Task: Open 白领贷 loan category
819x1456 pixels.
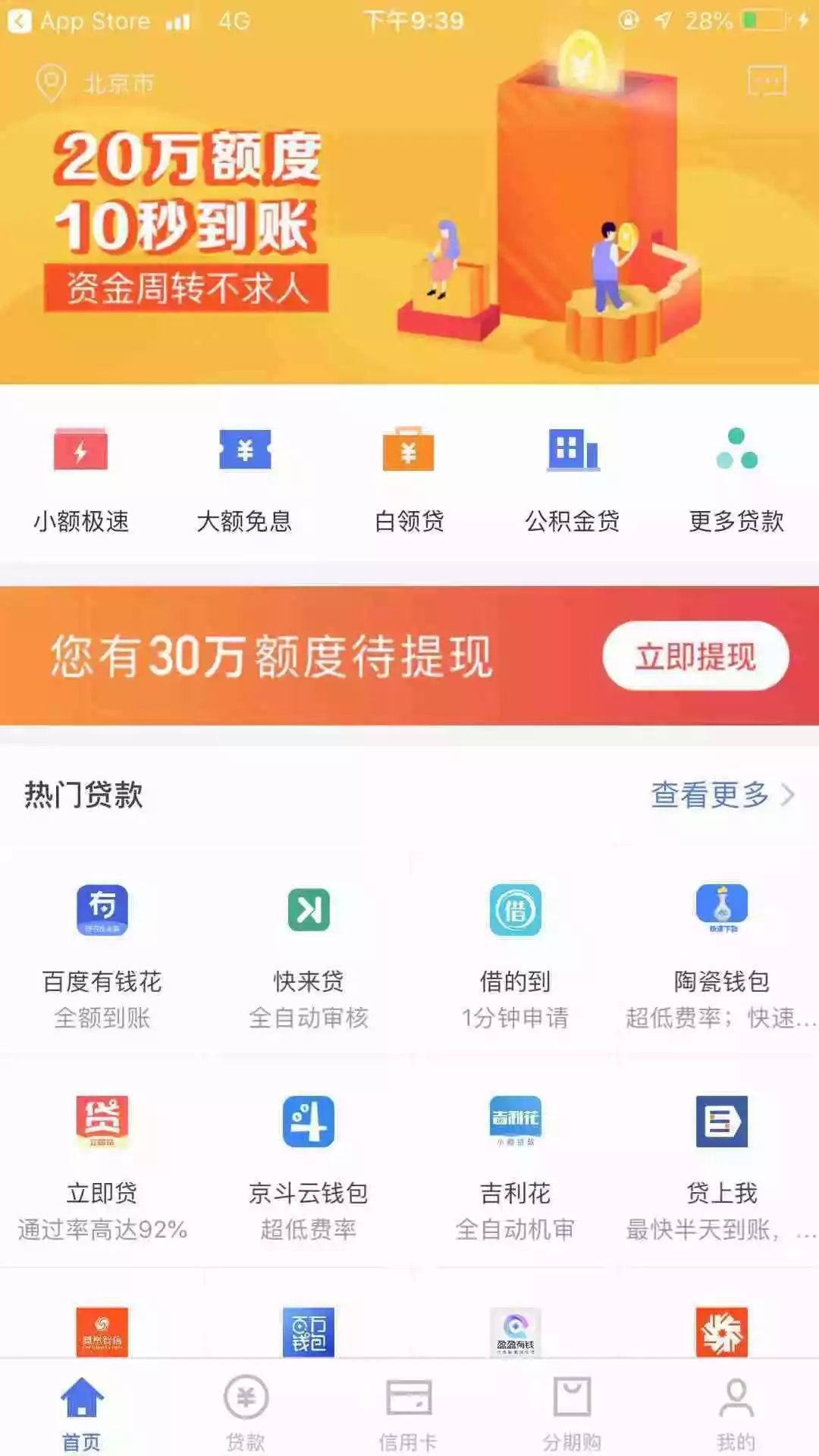Action: (x=409, y=478)
